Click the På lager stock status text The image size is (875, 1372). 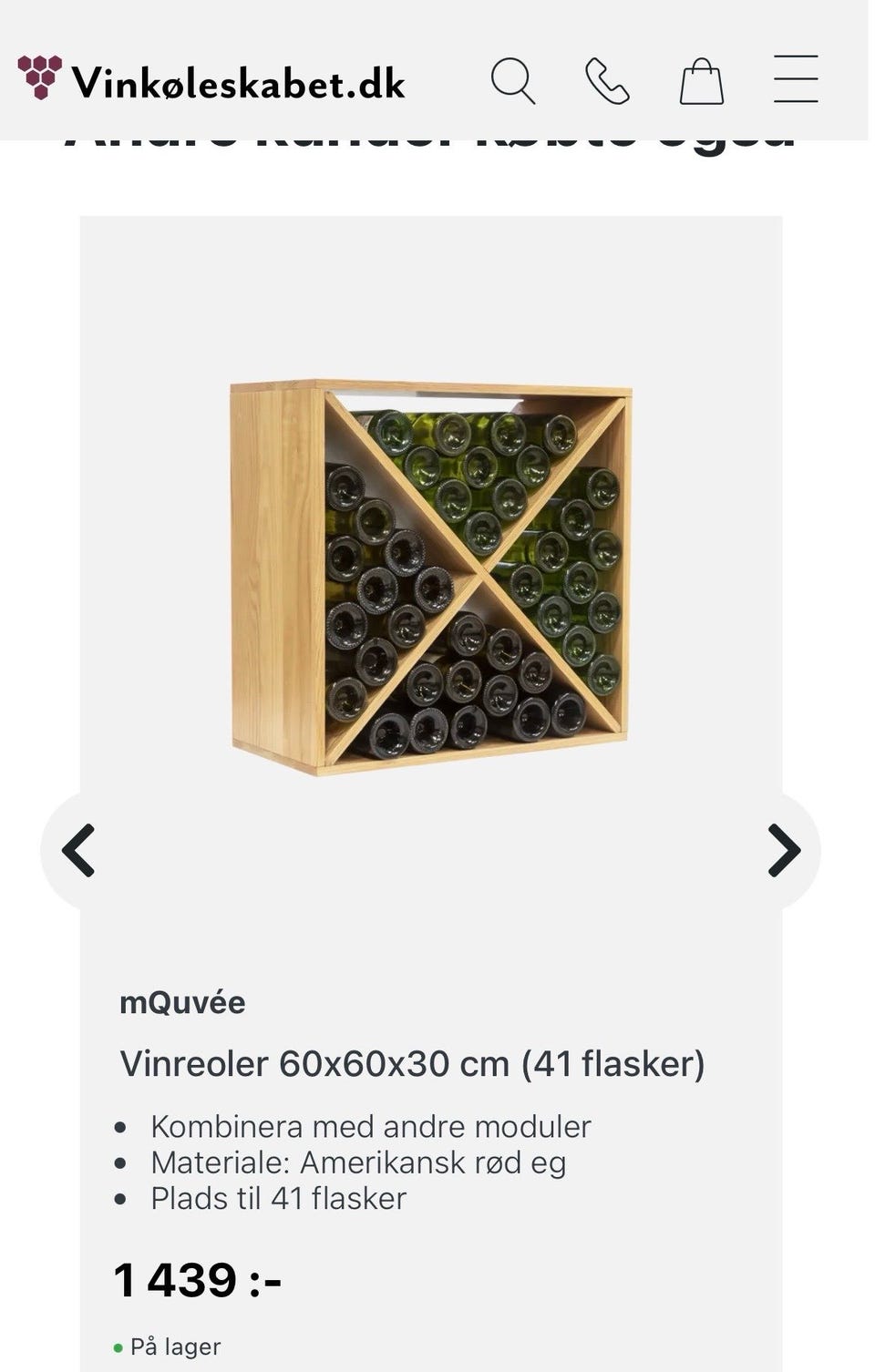pos(173,1346)
